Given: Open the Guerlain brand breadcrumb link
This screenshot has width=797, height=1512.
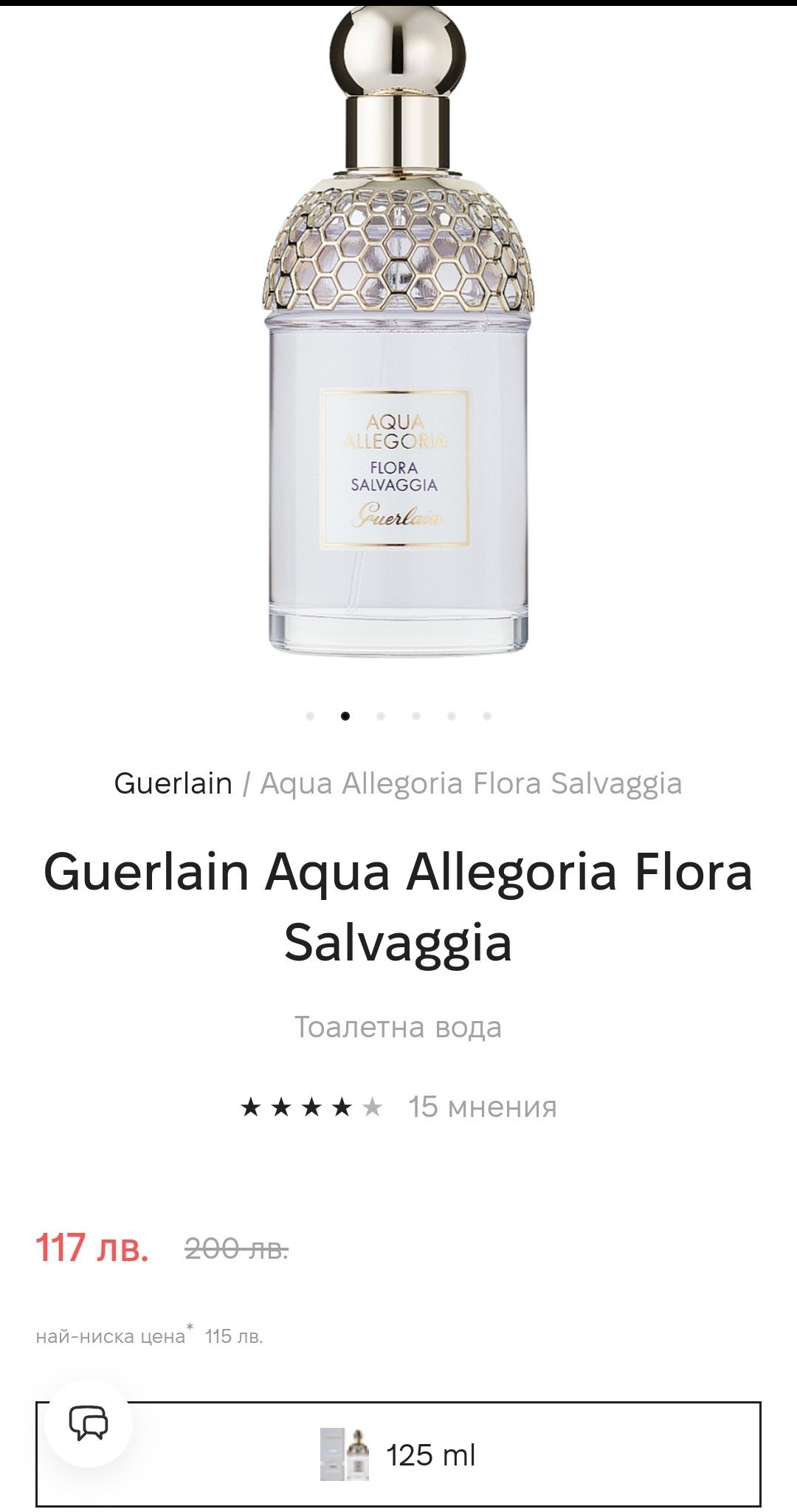Looking at the screenshot, I should 173,783.
